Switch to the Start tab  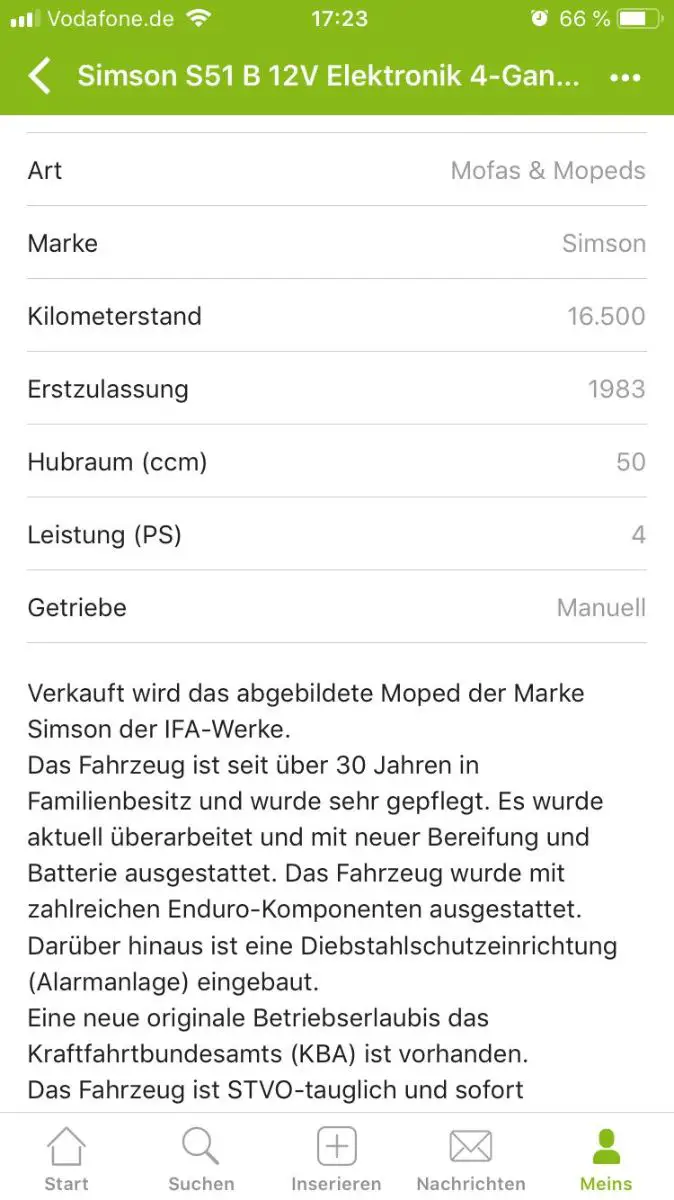[x=66, y=1158]
